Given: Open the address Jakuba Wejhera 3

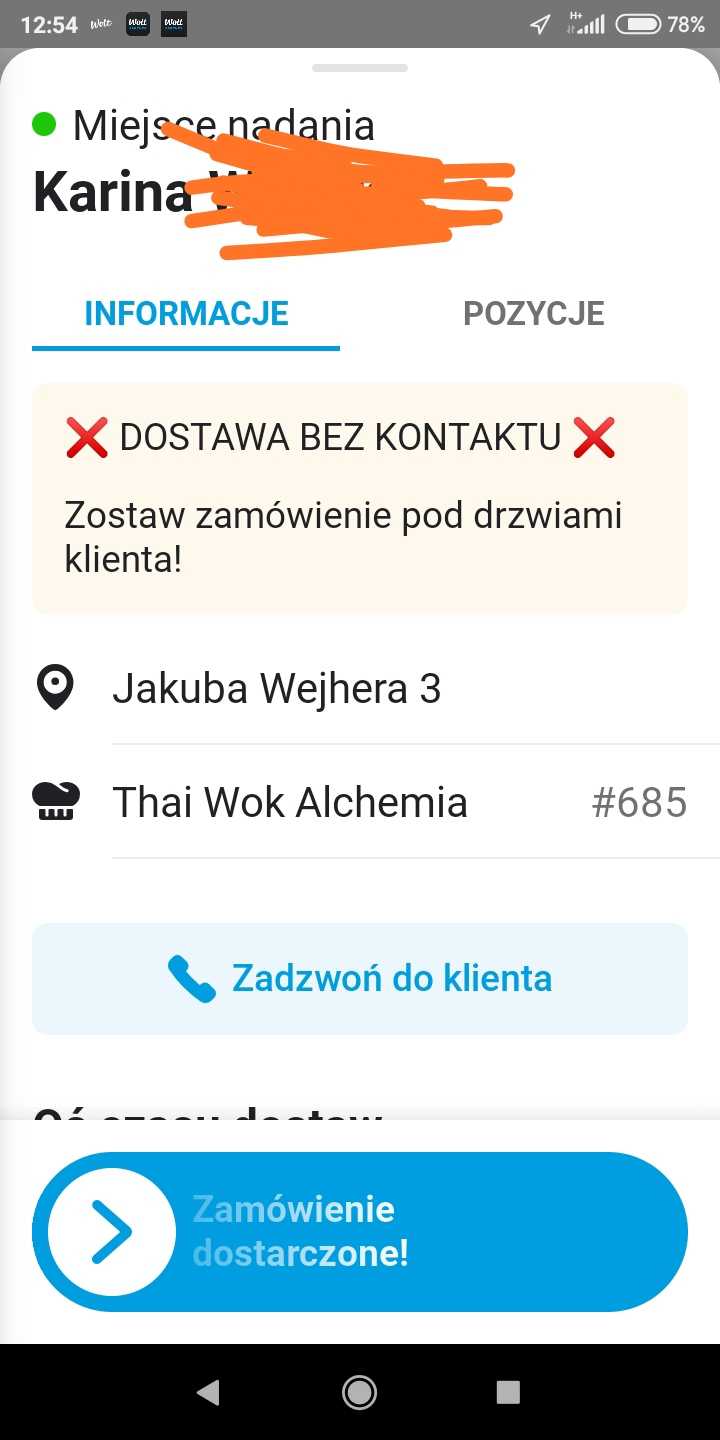Looking at the screenshot, I should (x=277, y=689).
